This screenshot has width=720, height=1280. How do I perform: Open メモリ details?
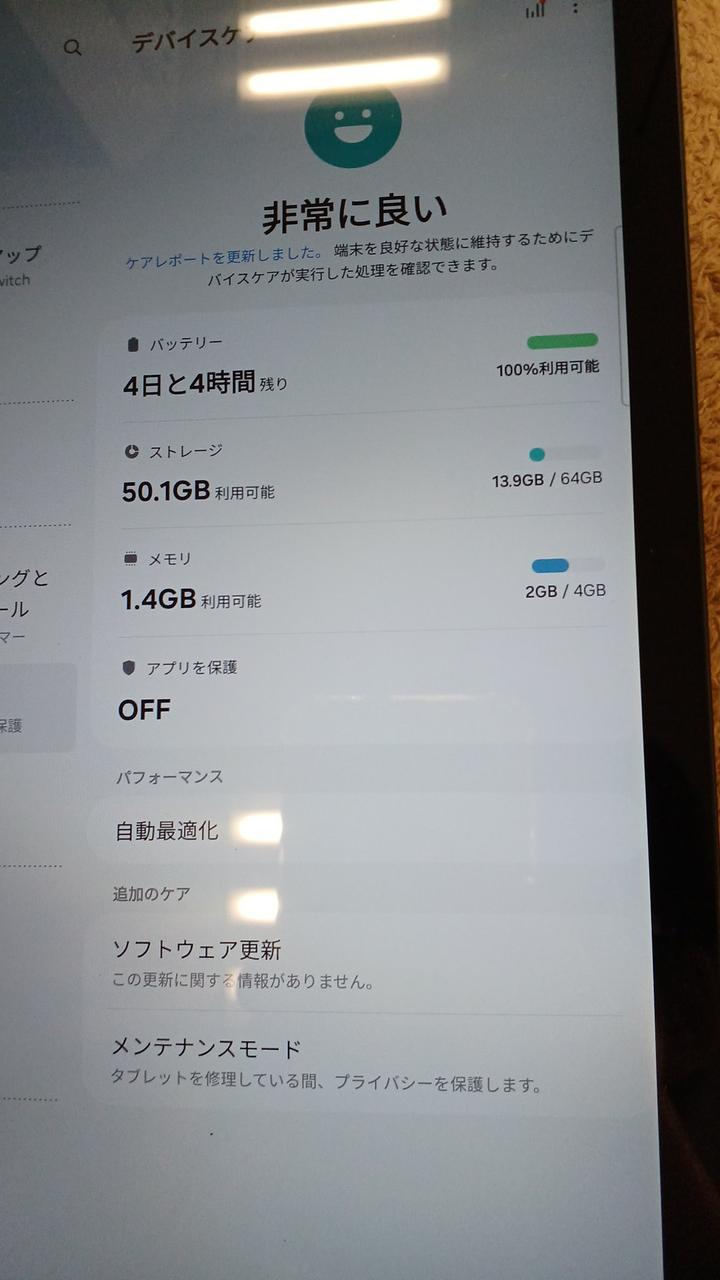point(360,580)
